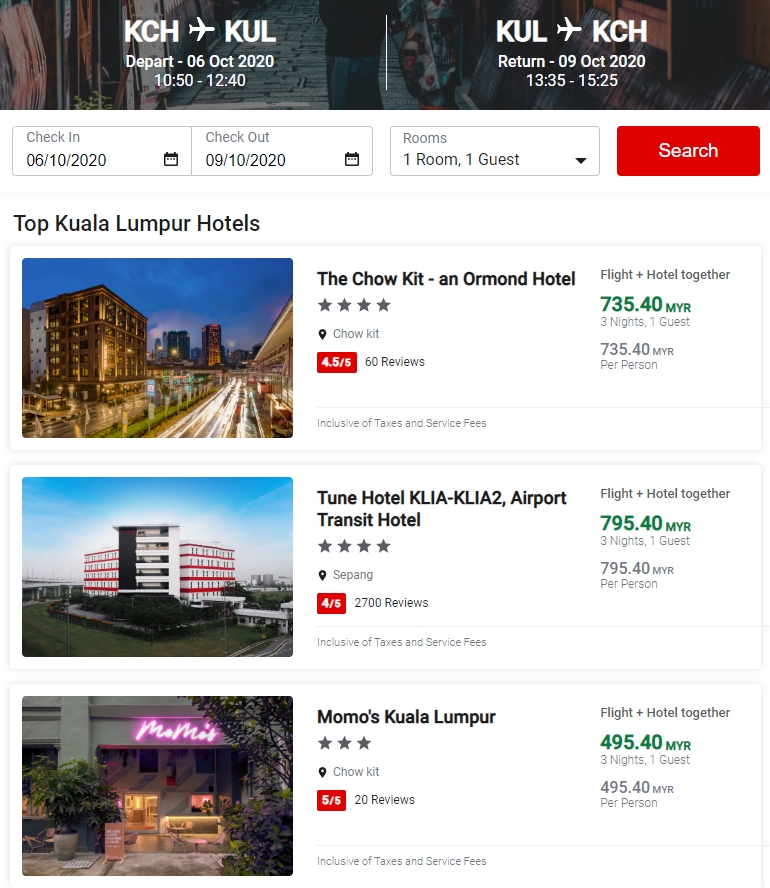The width and height of the screenshot is (770, 888).
Task: Tap the red Search button
Action: (687, 151)
